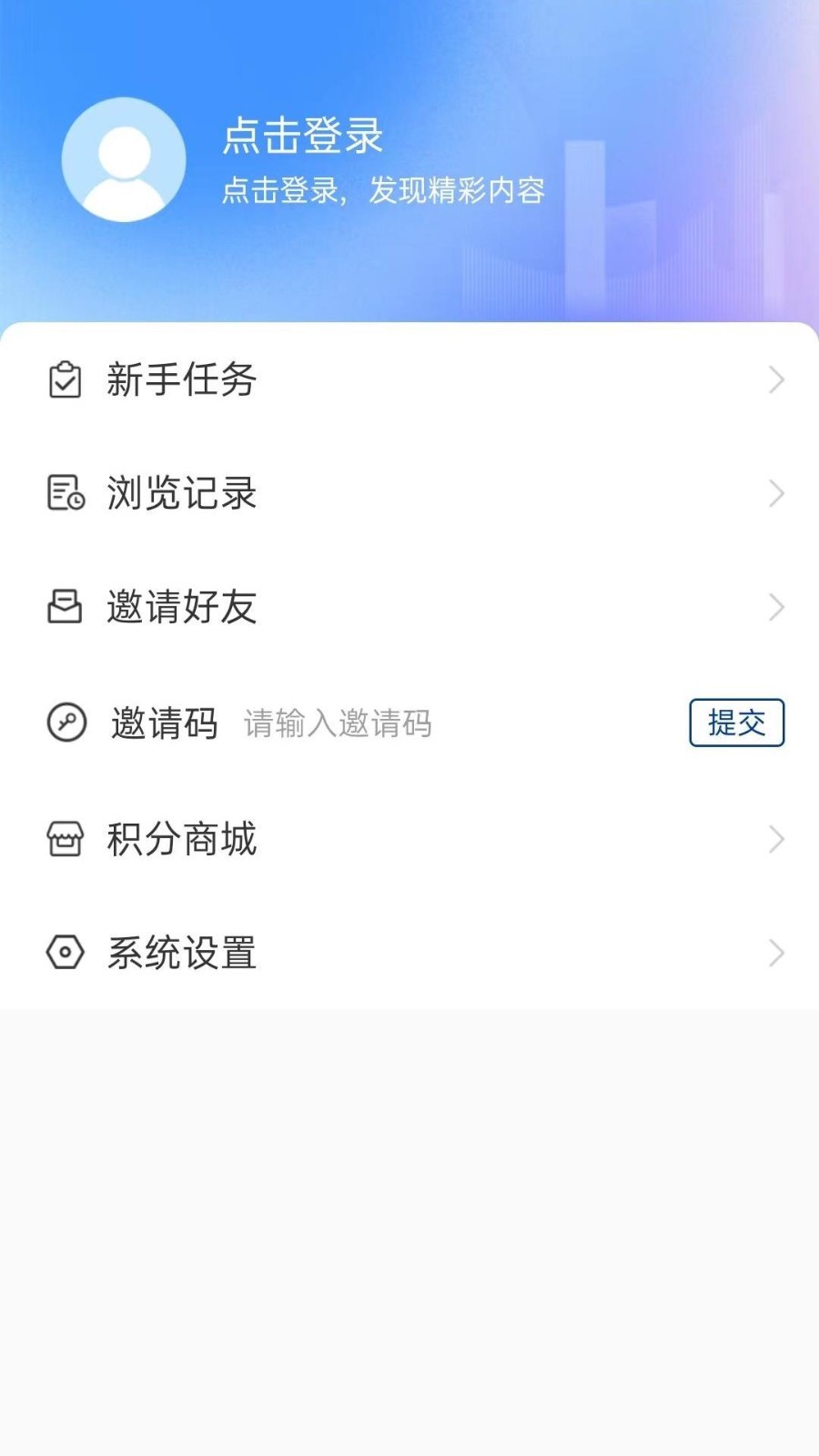Image resolution: width=819 pixels, height=1456 pixels.
Task: Tap the profile placeholder photo circle
Action: pyautogui.click(x=124, y=158)
